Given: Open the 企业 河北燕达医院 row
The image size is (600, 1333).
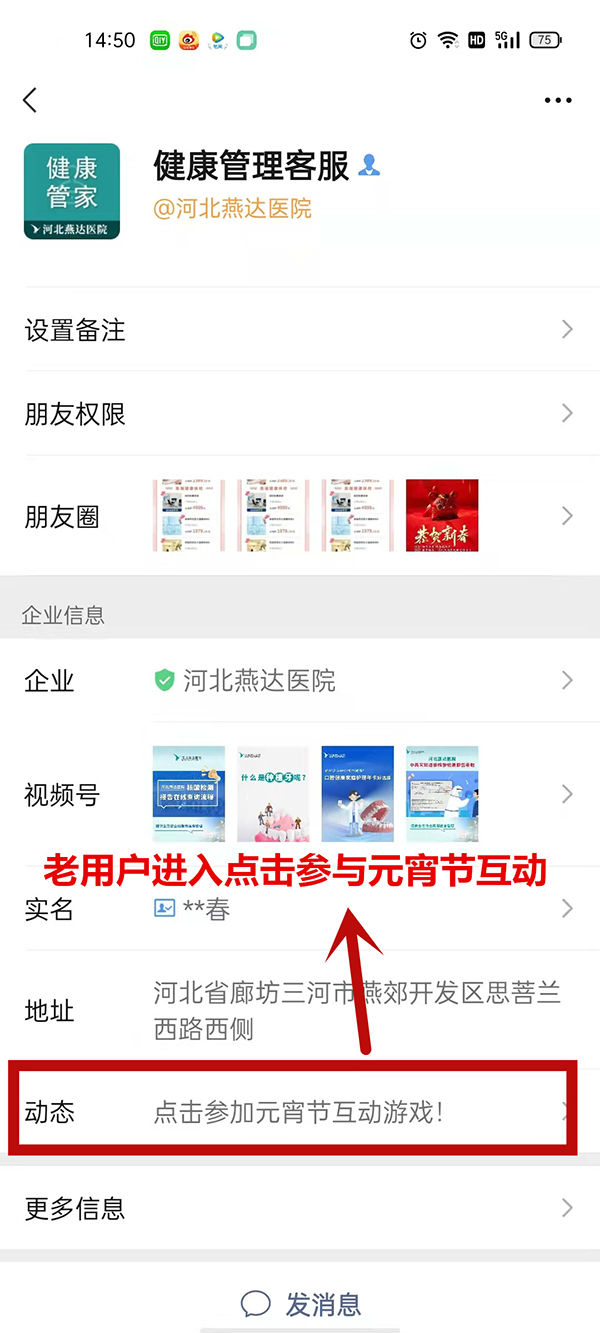Looking at the screenshot, I should [x=300, y=681].
